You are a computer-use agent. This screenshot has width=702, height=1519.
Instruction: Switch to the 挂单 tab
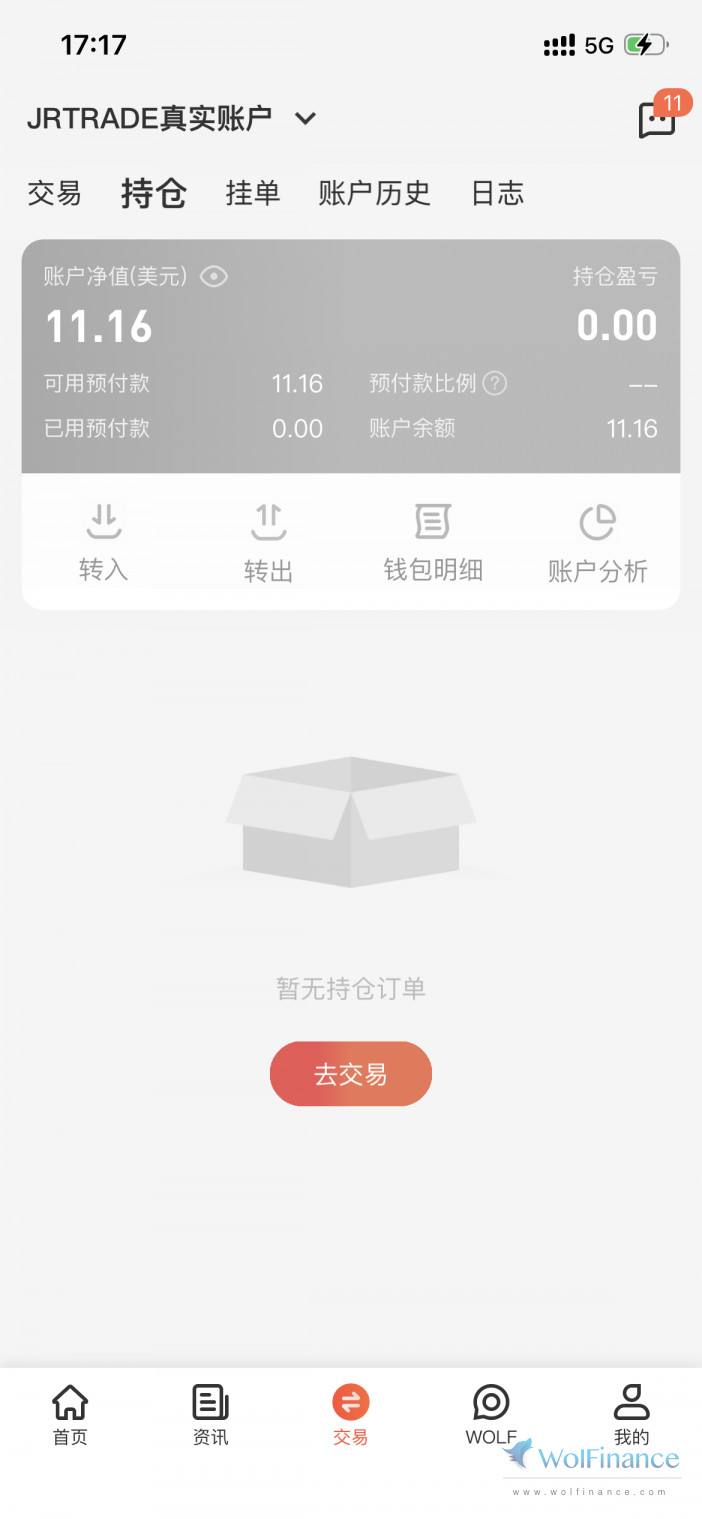[x=253, y=193]
